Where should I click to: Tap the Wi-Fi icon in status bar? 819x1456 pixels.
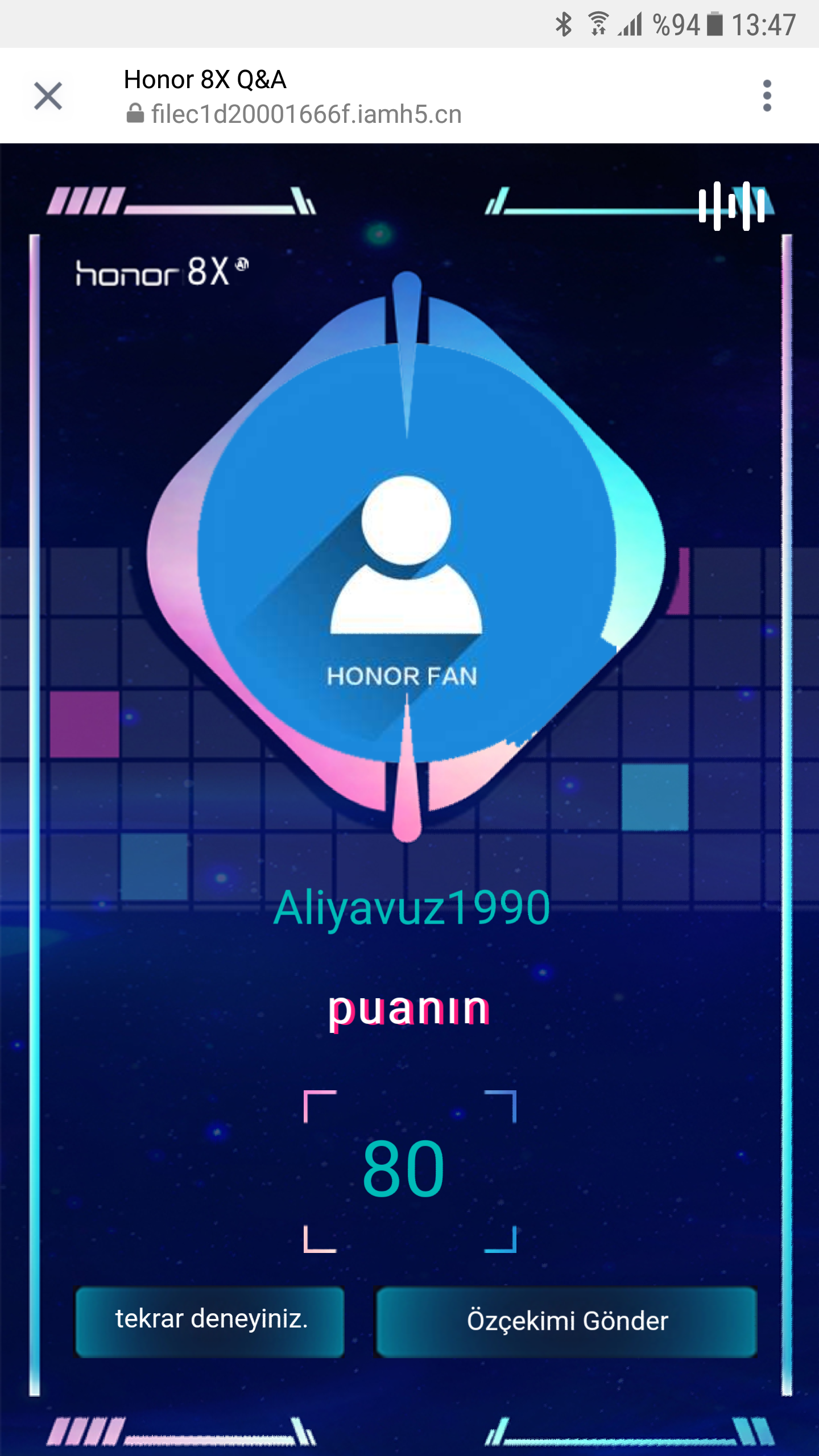point(598,24)
